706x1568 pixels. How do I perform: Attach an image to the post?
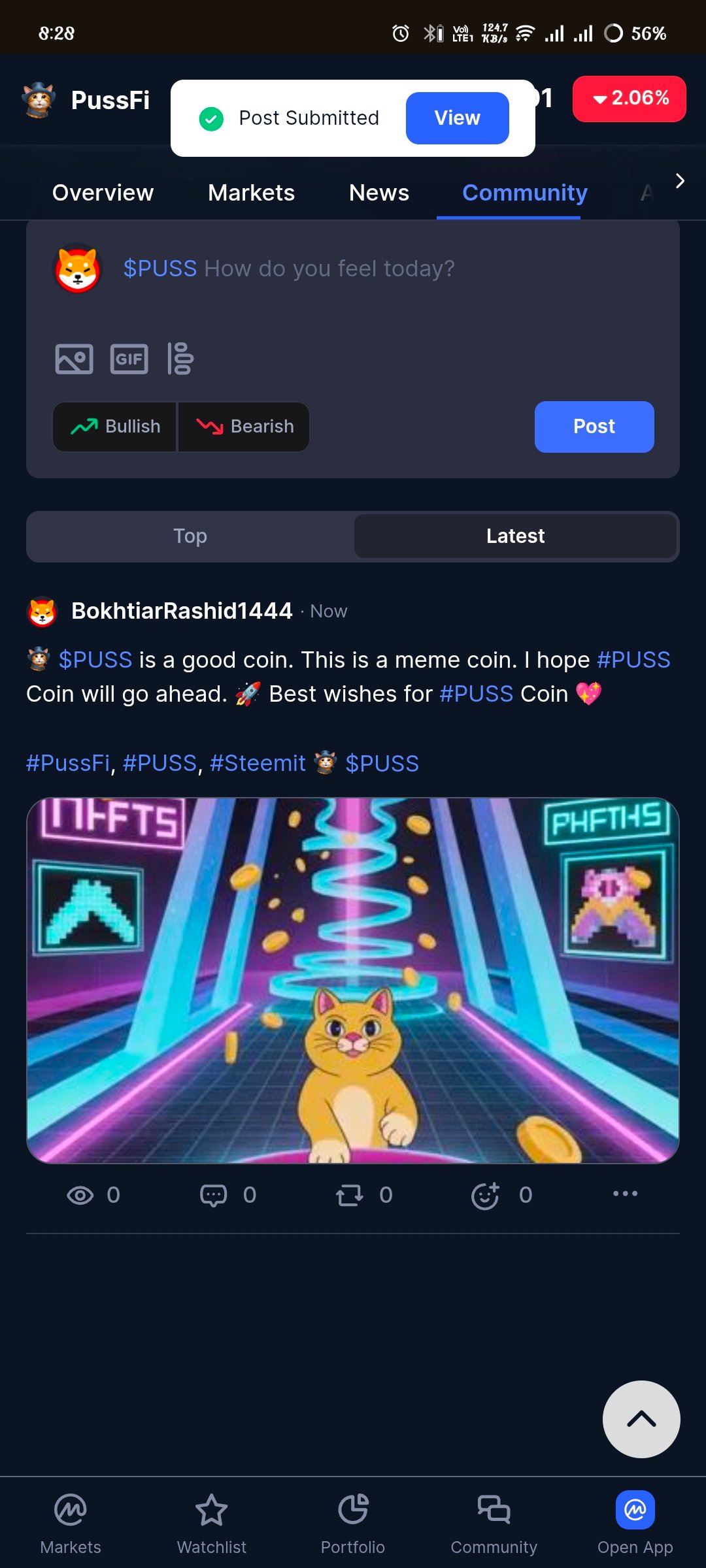point(74,359)
